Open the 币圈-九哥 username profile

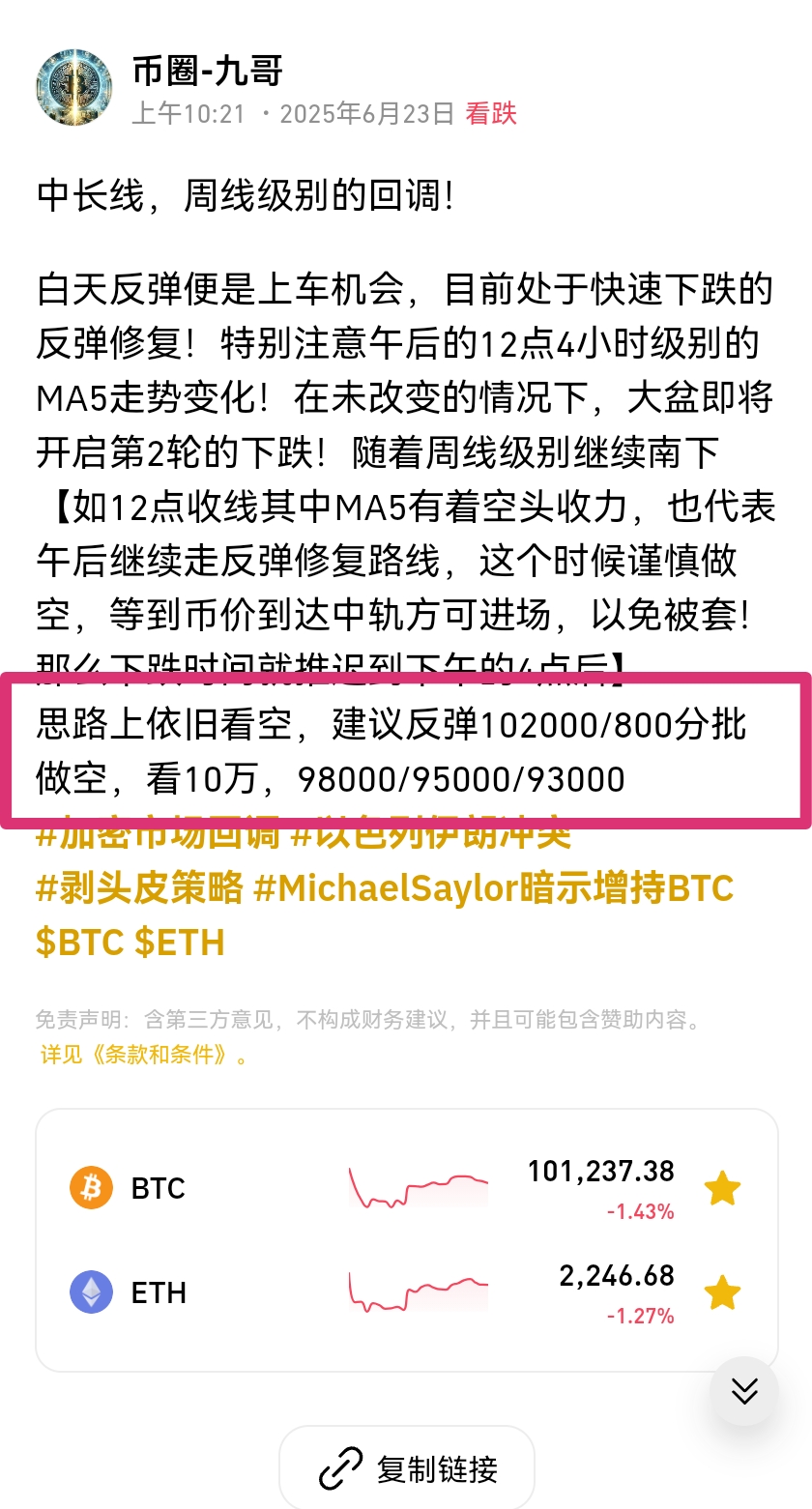[207, 72]
